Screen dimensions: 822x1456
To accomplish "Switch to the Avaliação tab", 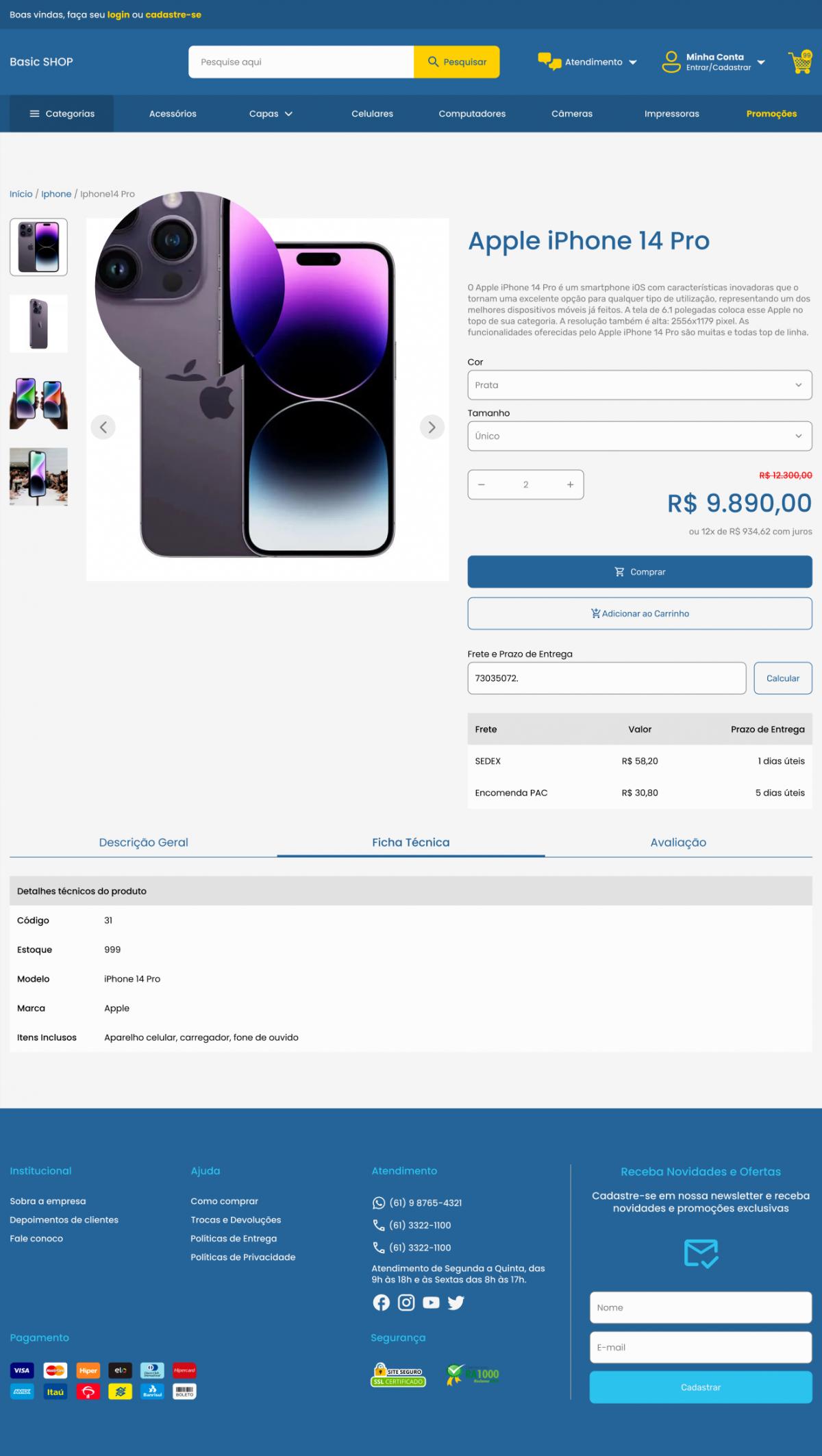I will point(678,842).
